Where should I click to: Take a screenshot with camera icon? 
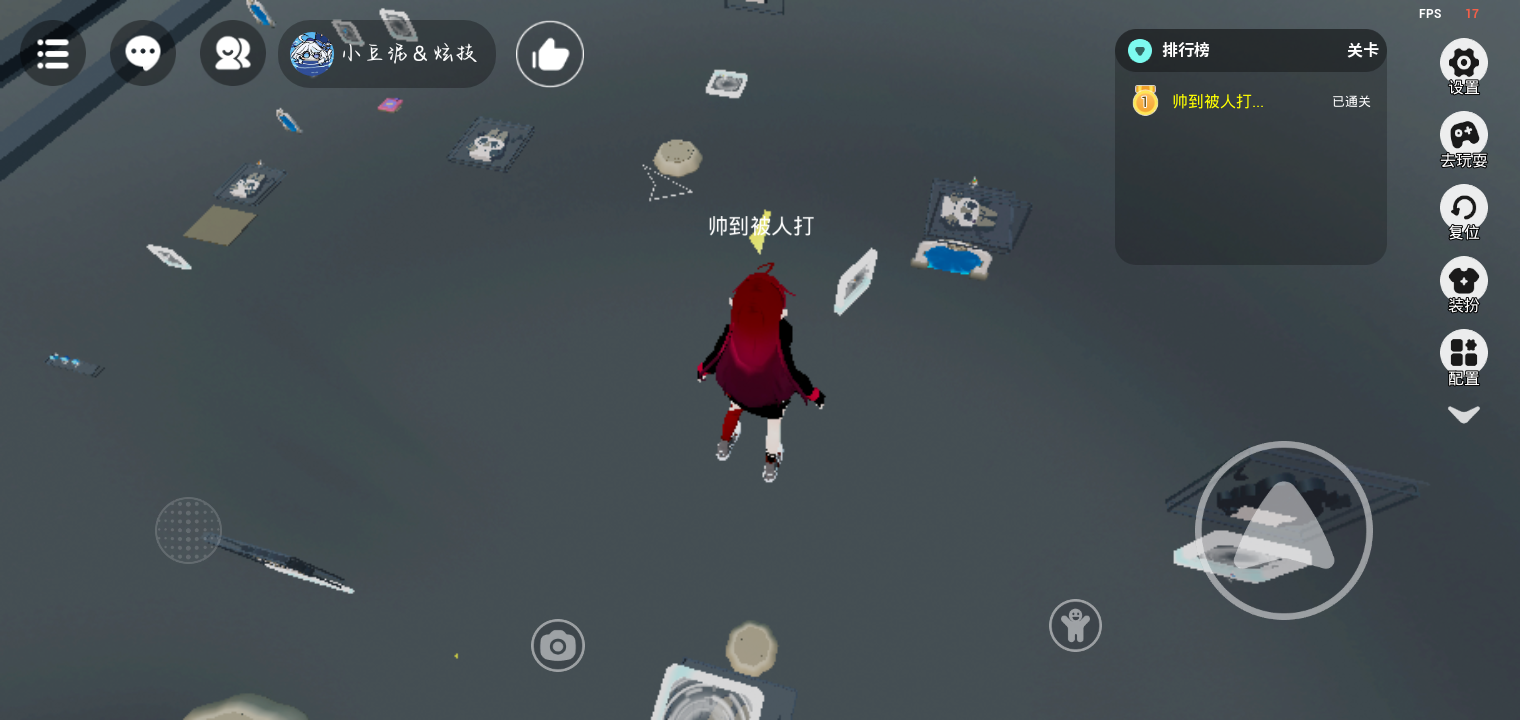(557, 647)
